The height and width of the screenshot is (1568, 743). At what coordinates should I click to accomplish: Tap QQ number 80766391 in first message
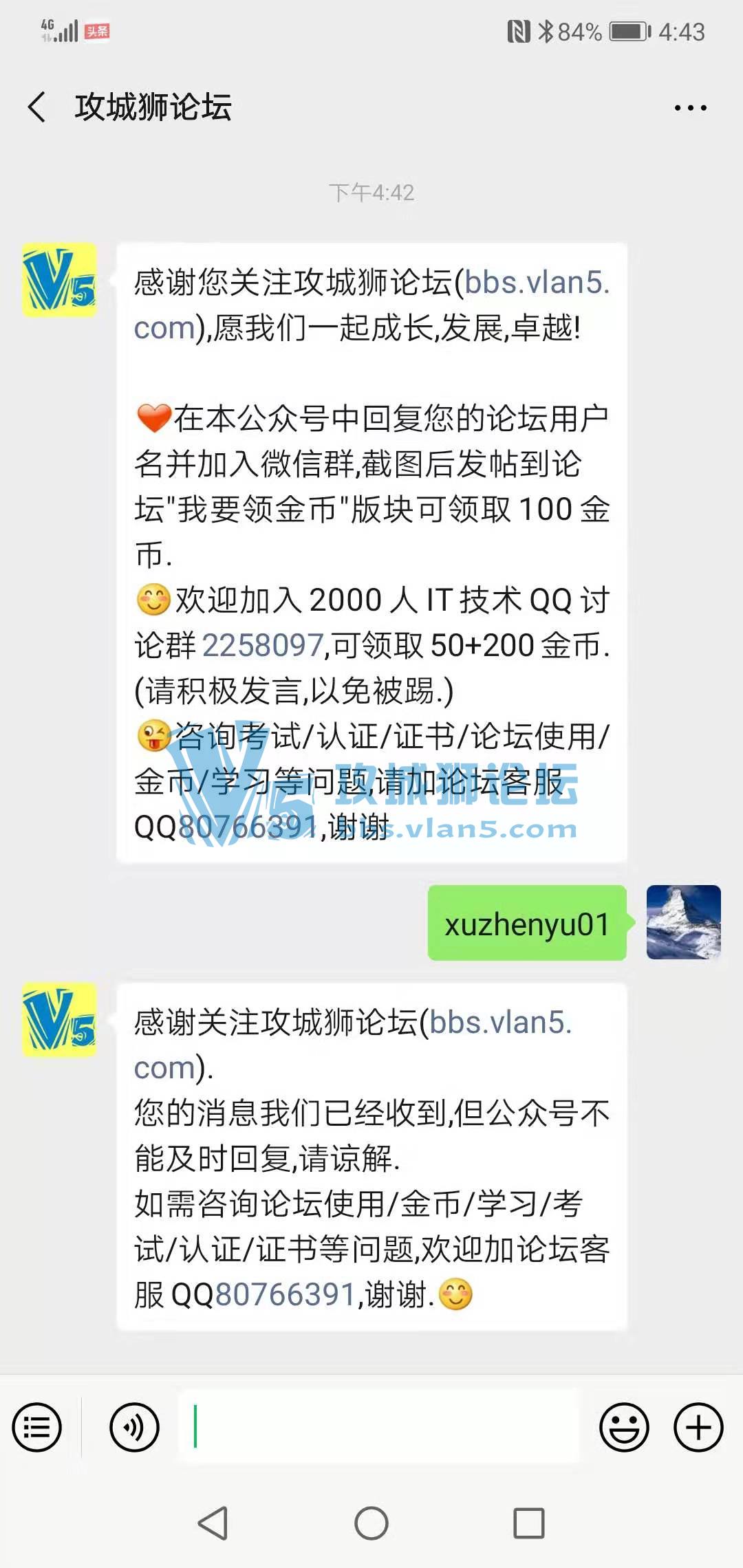click(248, 827)
